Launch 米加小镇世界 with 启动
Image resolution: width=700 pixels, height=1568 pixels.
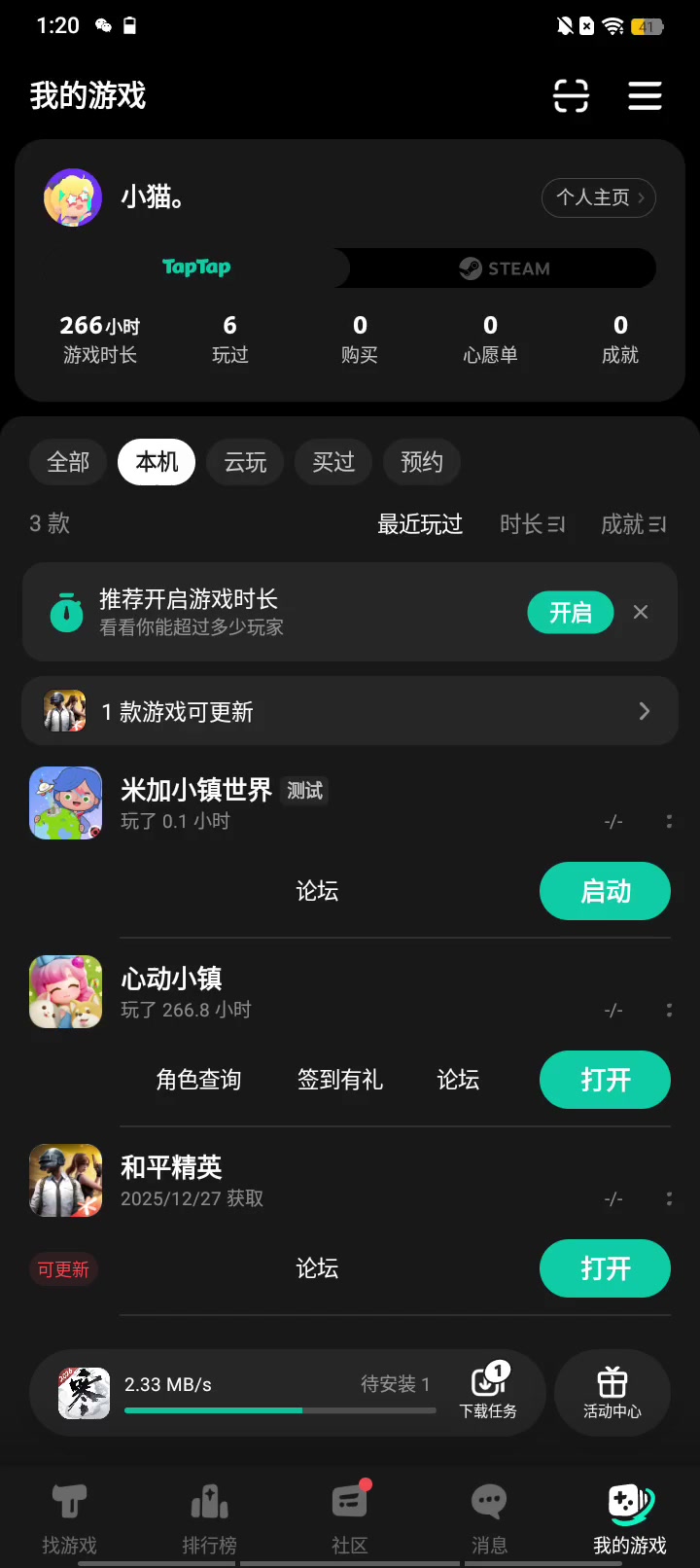coord(605,891)
